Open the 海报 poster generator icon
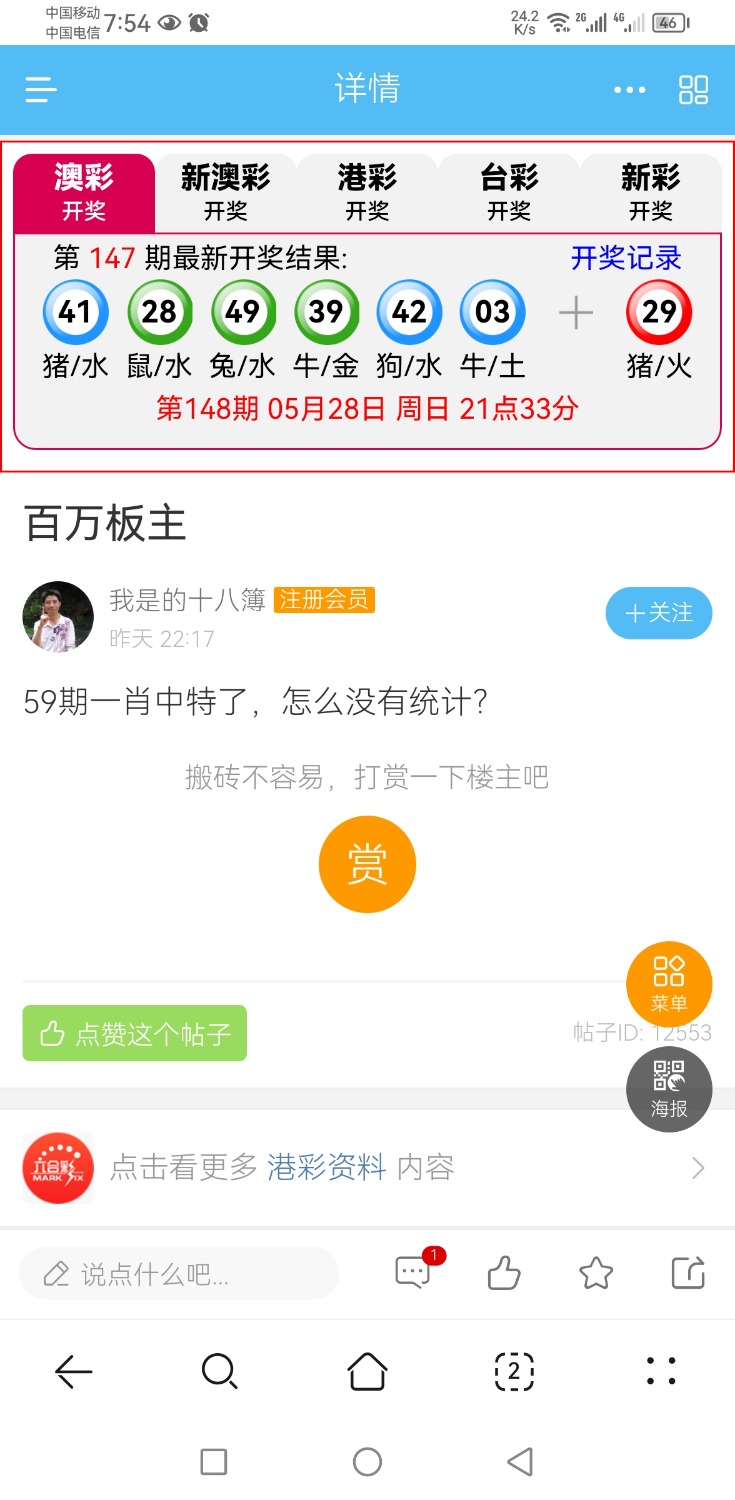Screen dimensions: 735x1500 (668, 1089)
